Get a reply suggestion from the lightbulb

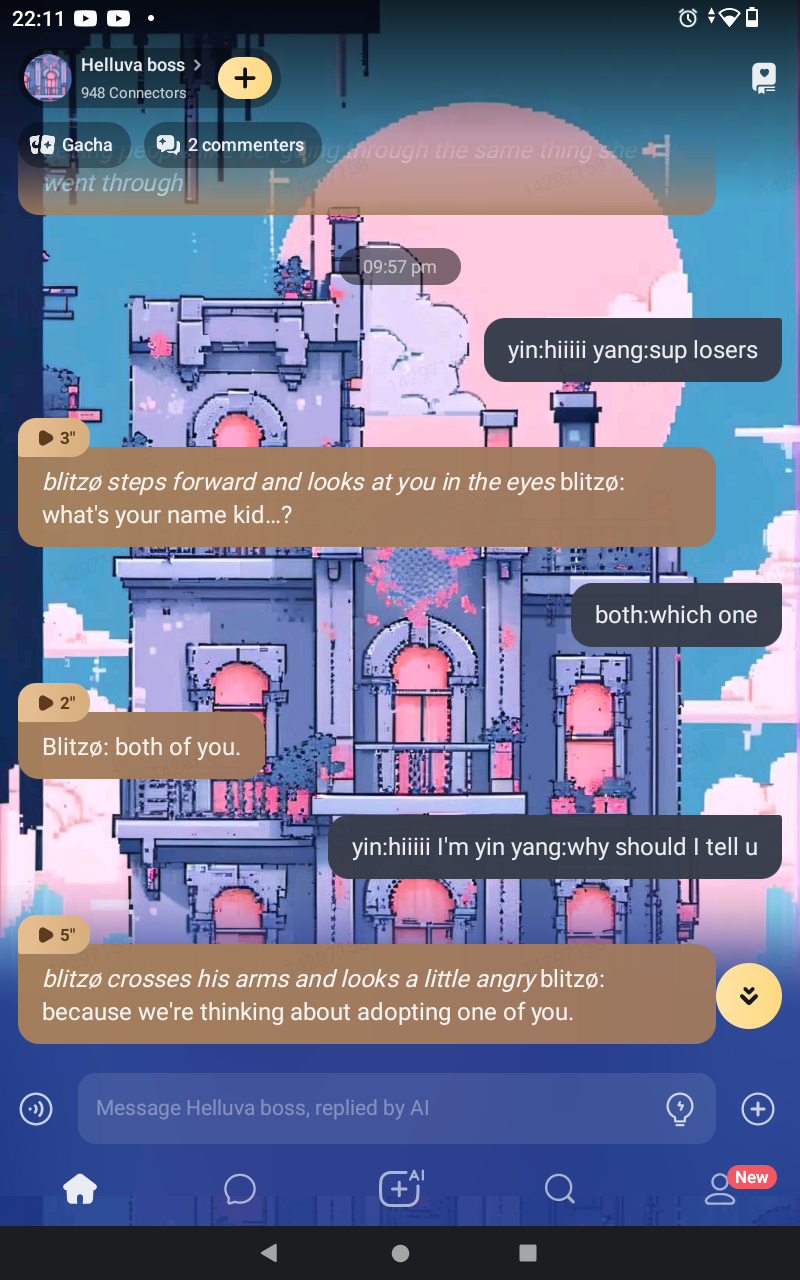pyautogui.click(x=680, y=1108)
